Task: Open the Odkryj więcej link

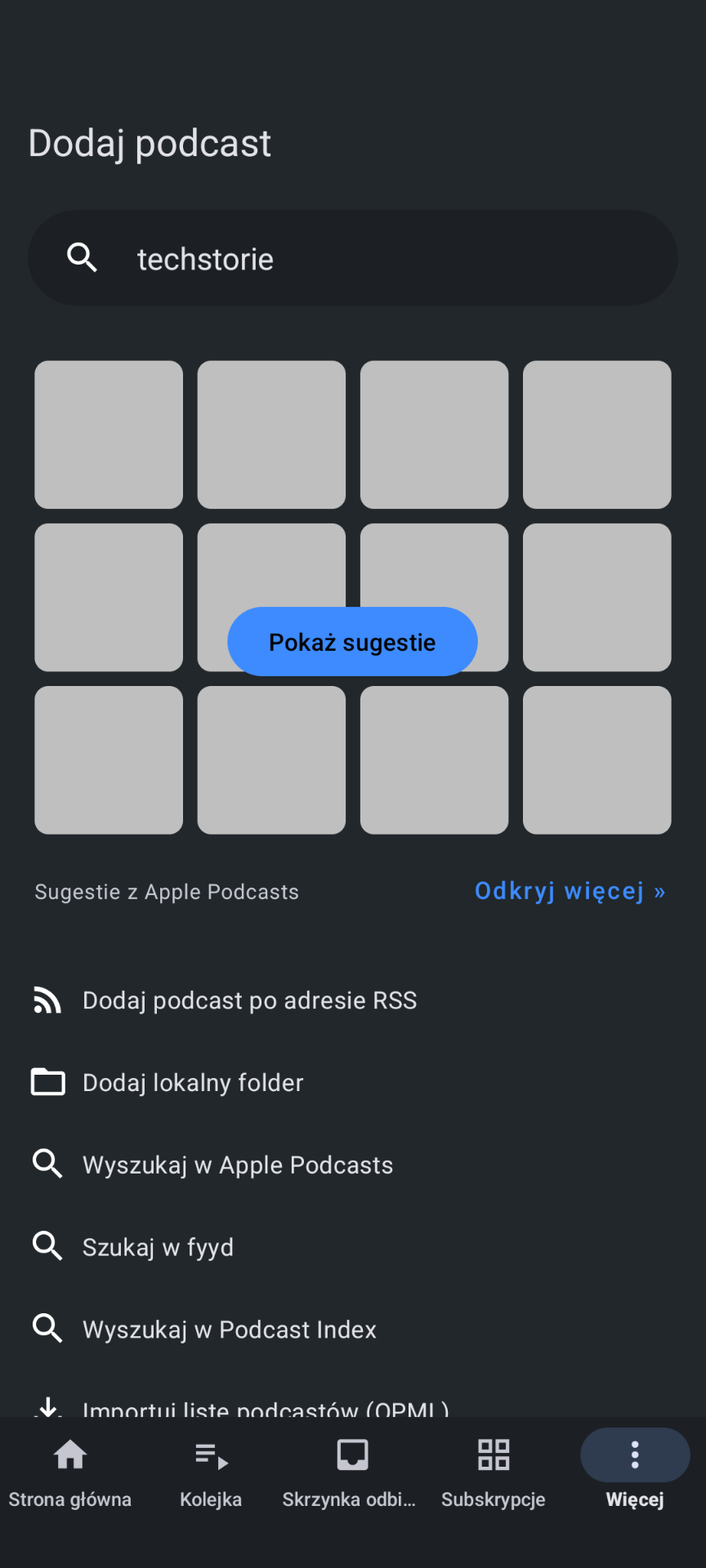Action: coord(570,891)
